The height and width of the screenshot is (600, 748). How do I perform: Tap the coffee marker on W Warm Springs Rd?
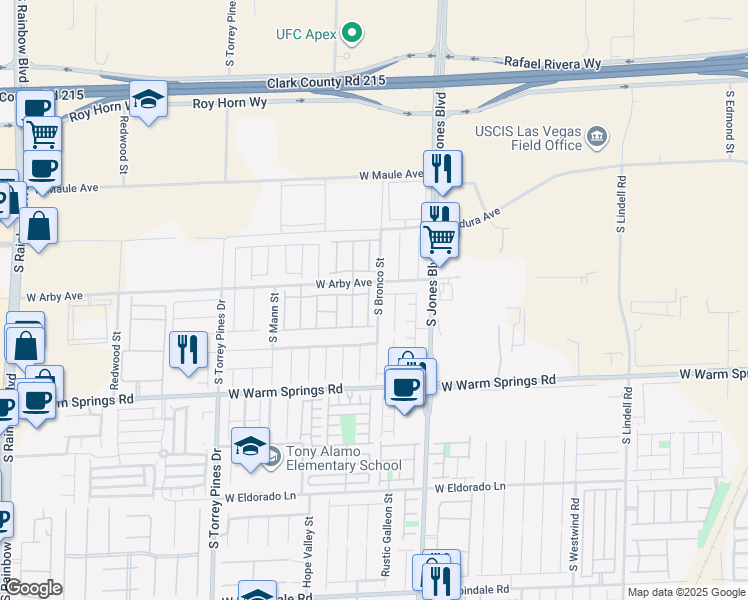[404, 387]
